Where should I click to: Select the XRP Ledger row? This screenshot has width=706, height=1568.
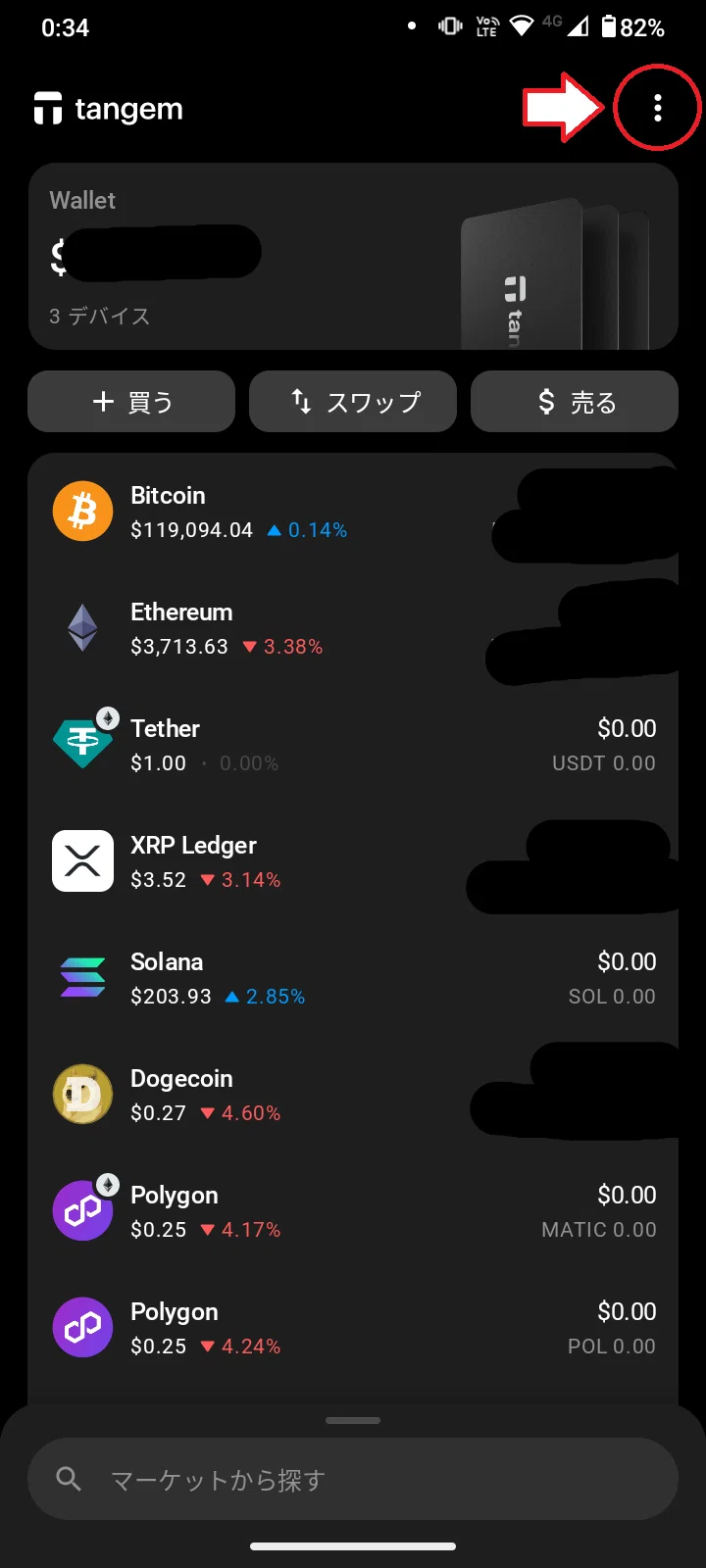(353, 861)
